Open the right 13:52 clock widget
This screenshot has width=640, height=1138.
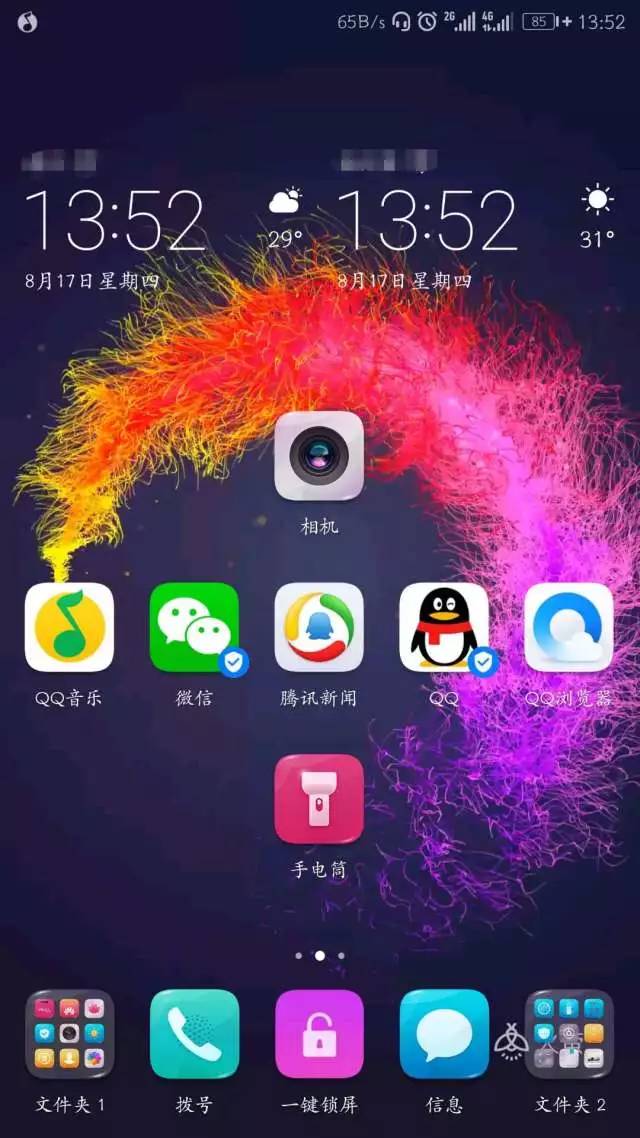(427, 220)
